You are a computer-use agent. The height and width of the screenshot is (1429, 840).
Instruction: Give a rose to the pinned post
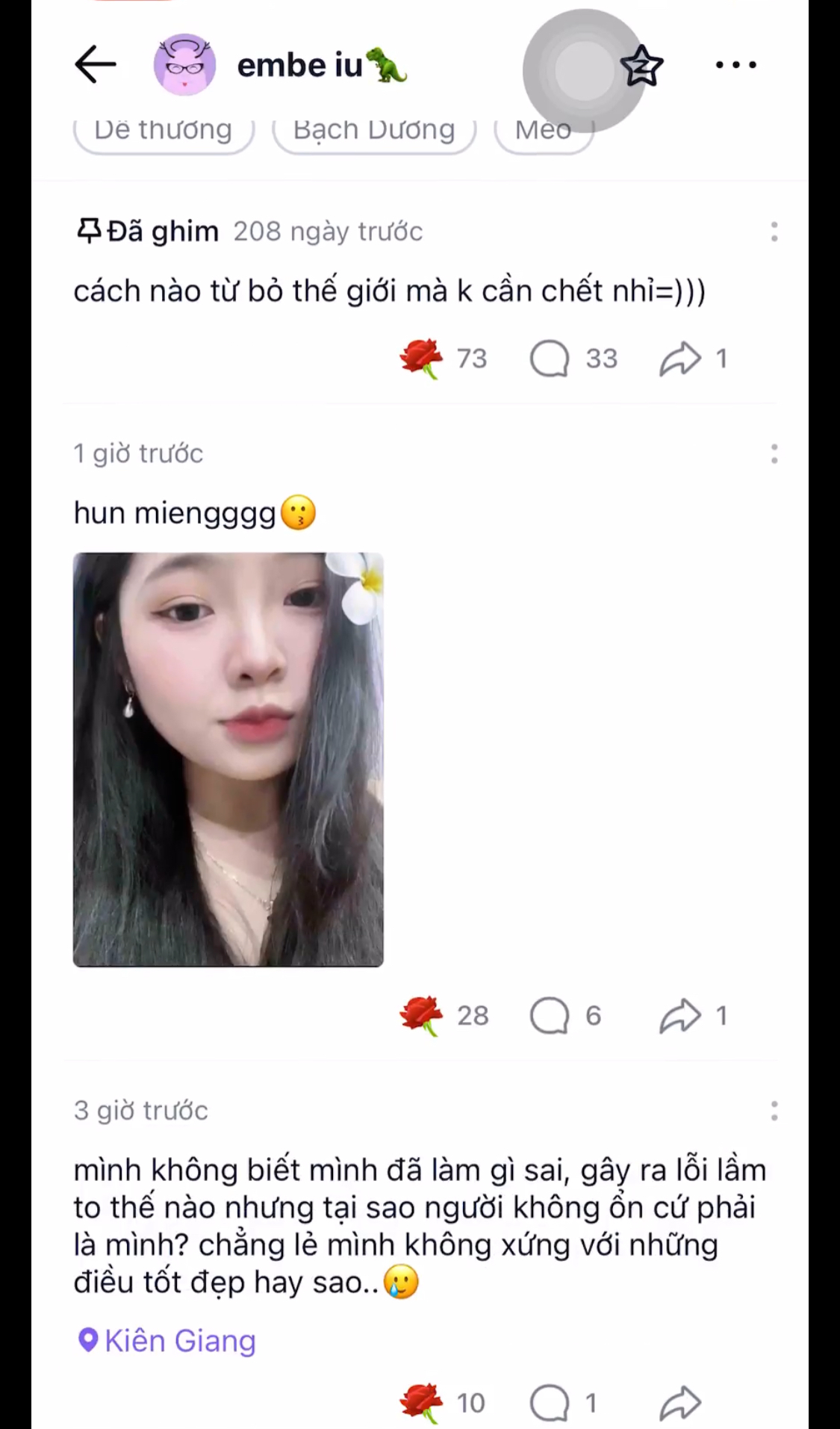coord(421,359)
